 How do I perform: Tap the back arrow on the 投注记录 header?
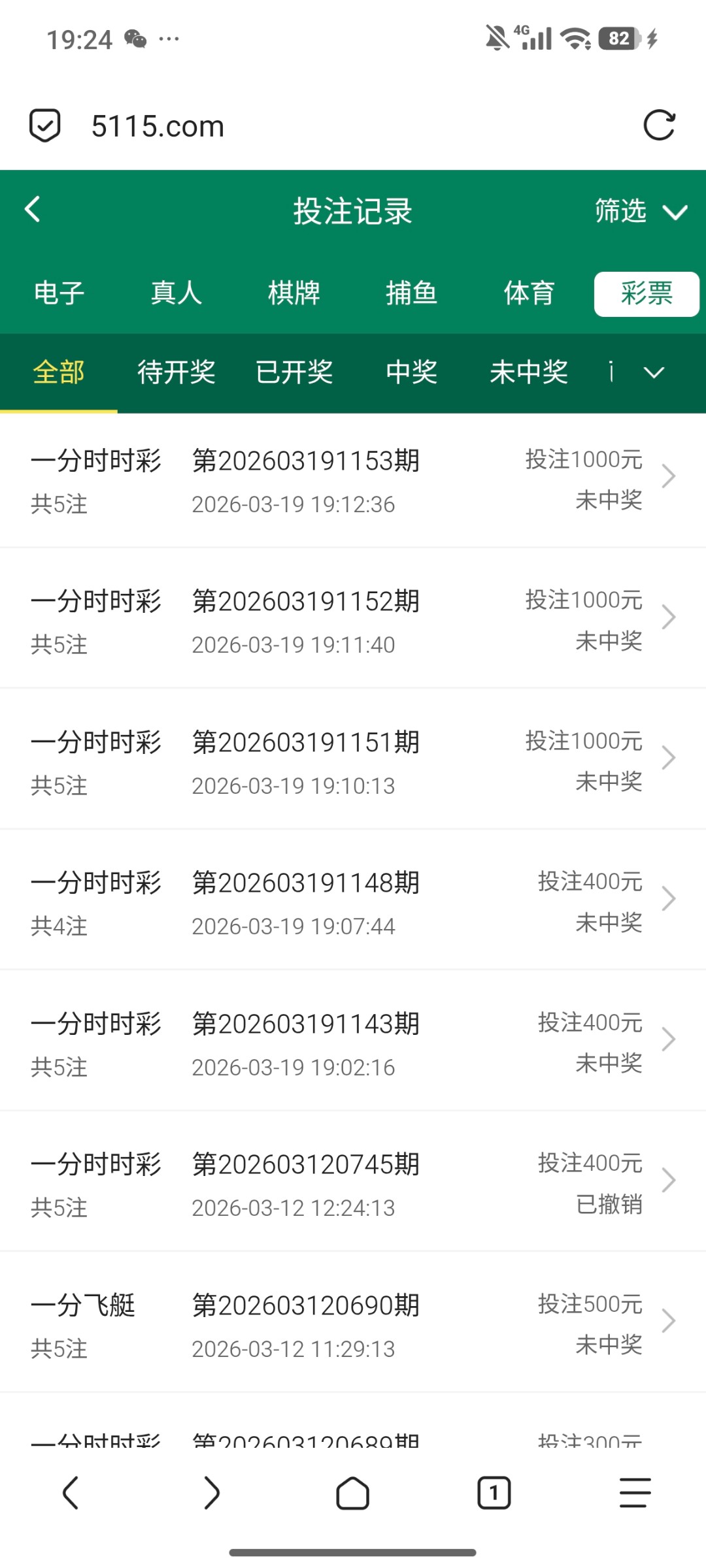[32, 210]
